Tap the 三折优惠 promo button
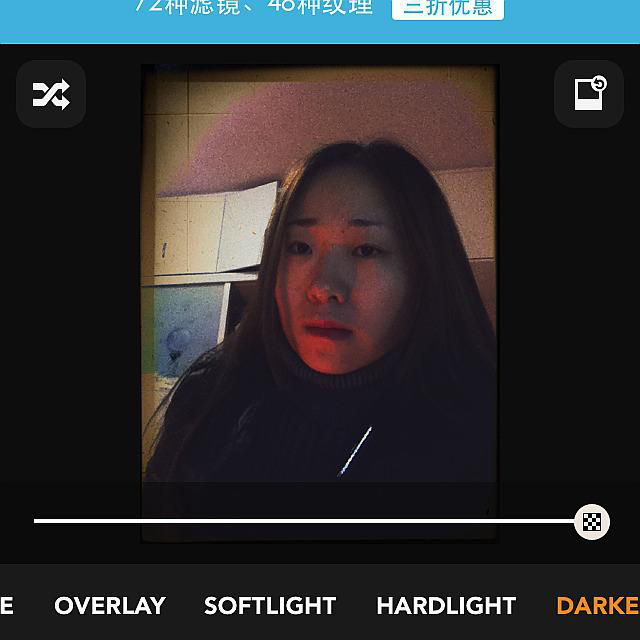This screenshot has width=640, height=640. 447,9
